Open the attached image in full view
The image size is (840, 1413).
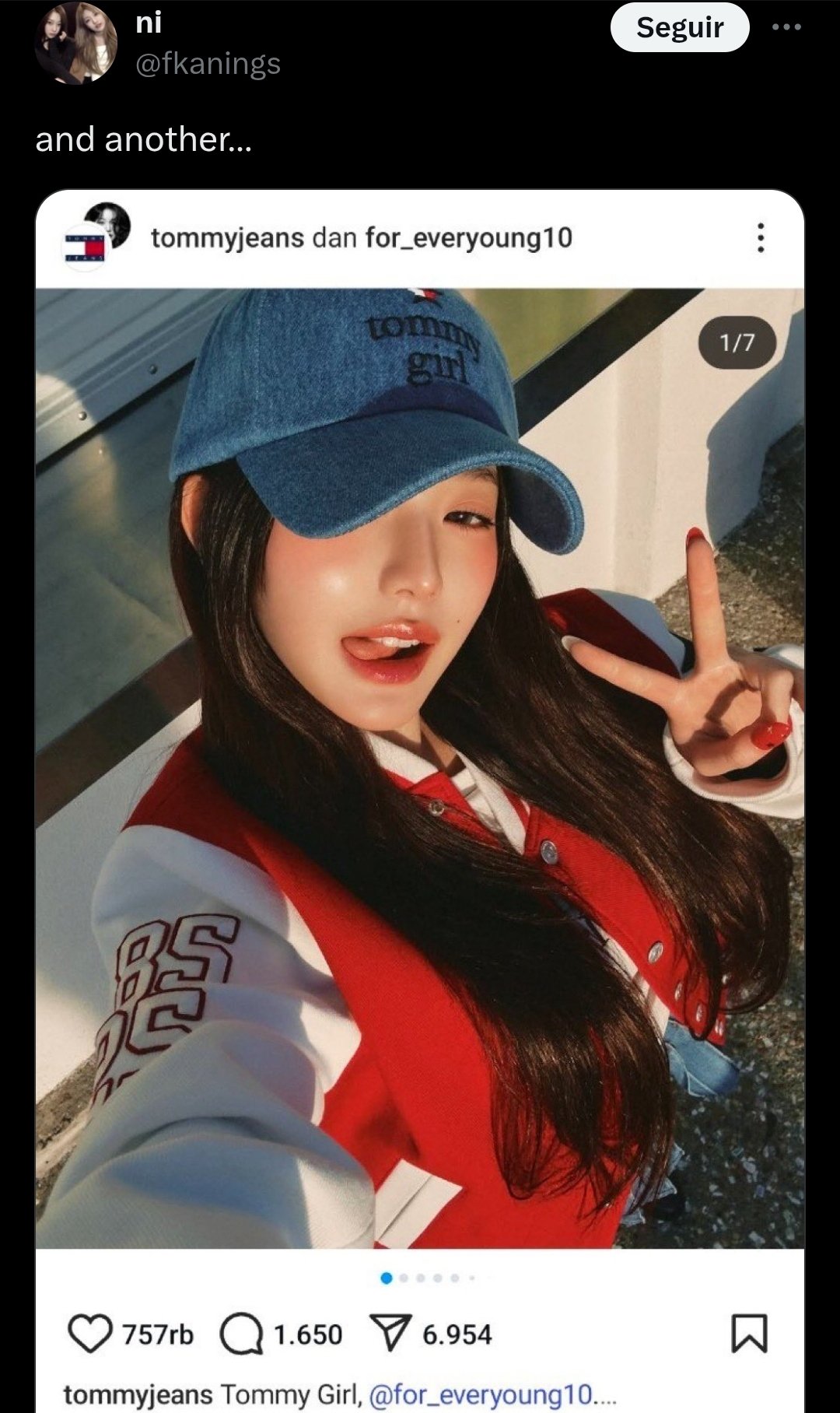point(420,766)
